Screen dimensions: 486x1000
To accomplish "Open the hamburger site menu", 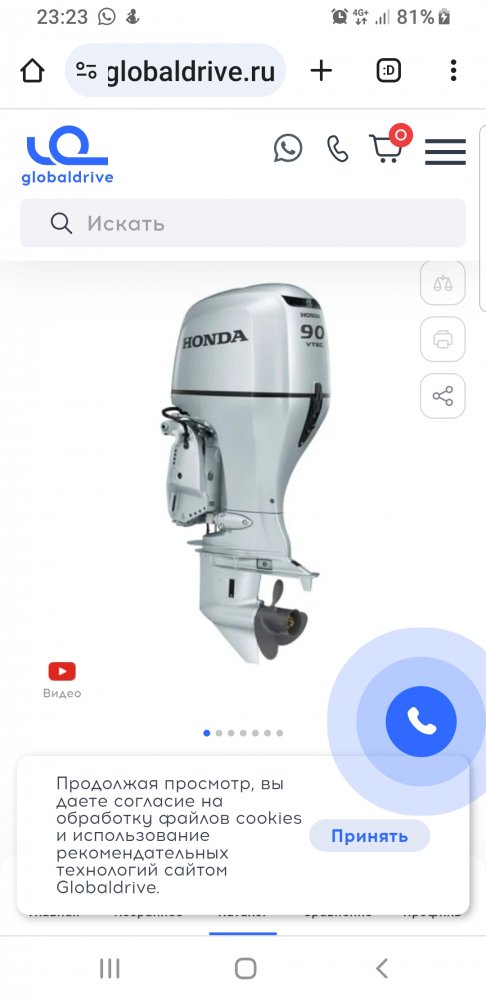I will 445,152.
